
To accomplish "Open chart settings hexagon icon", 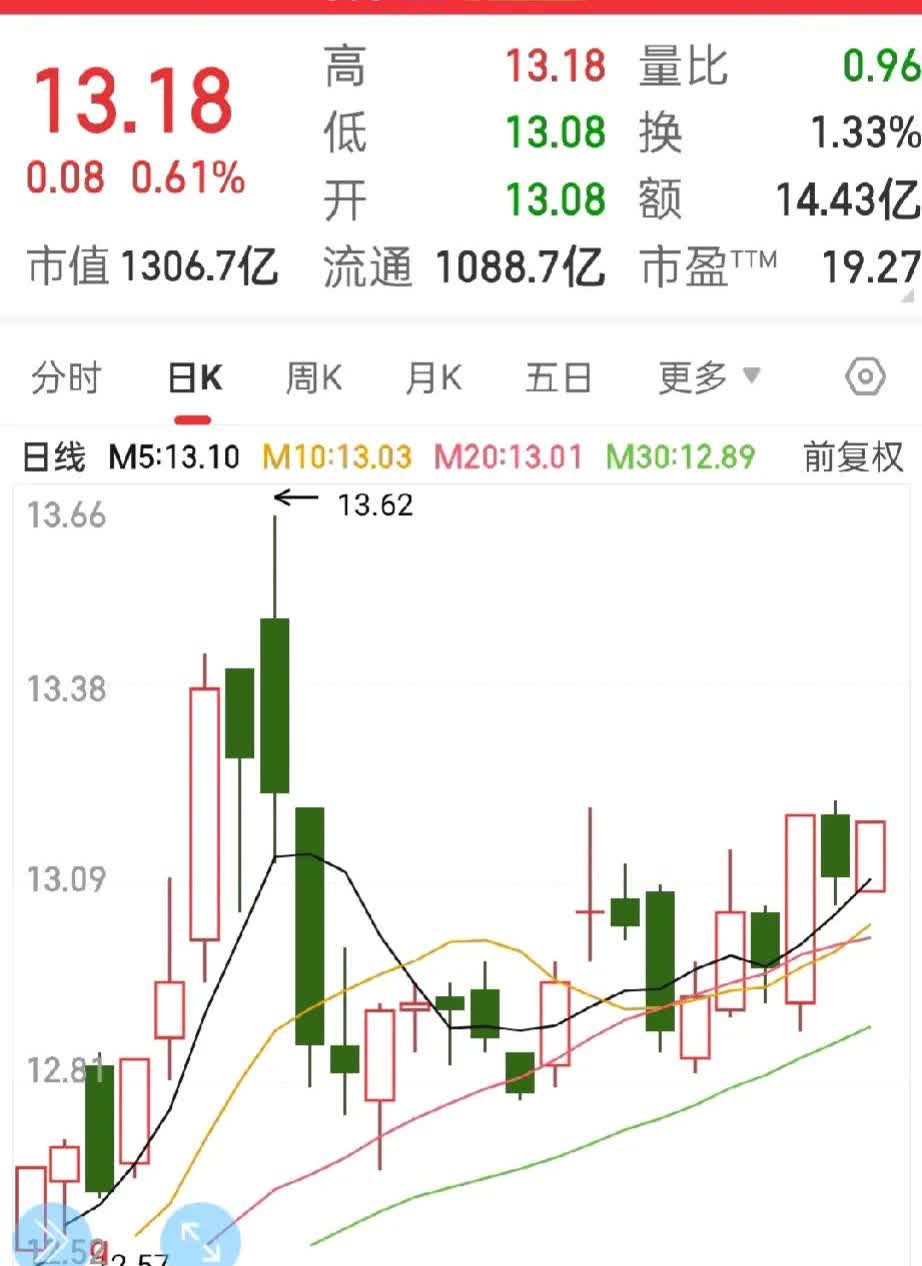I will tap(865, 378).
